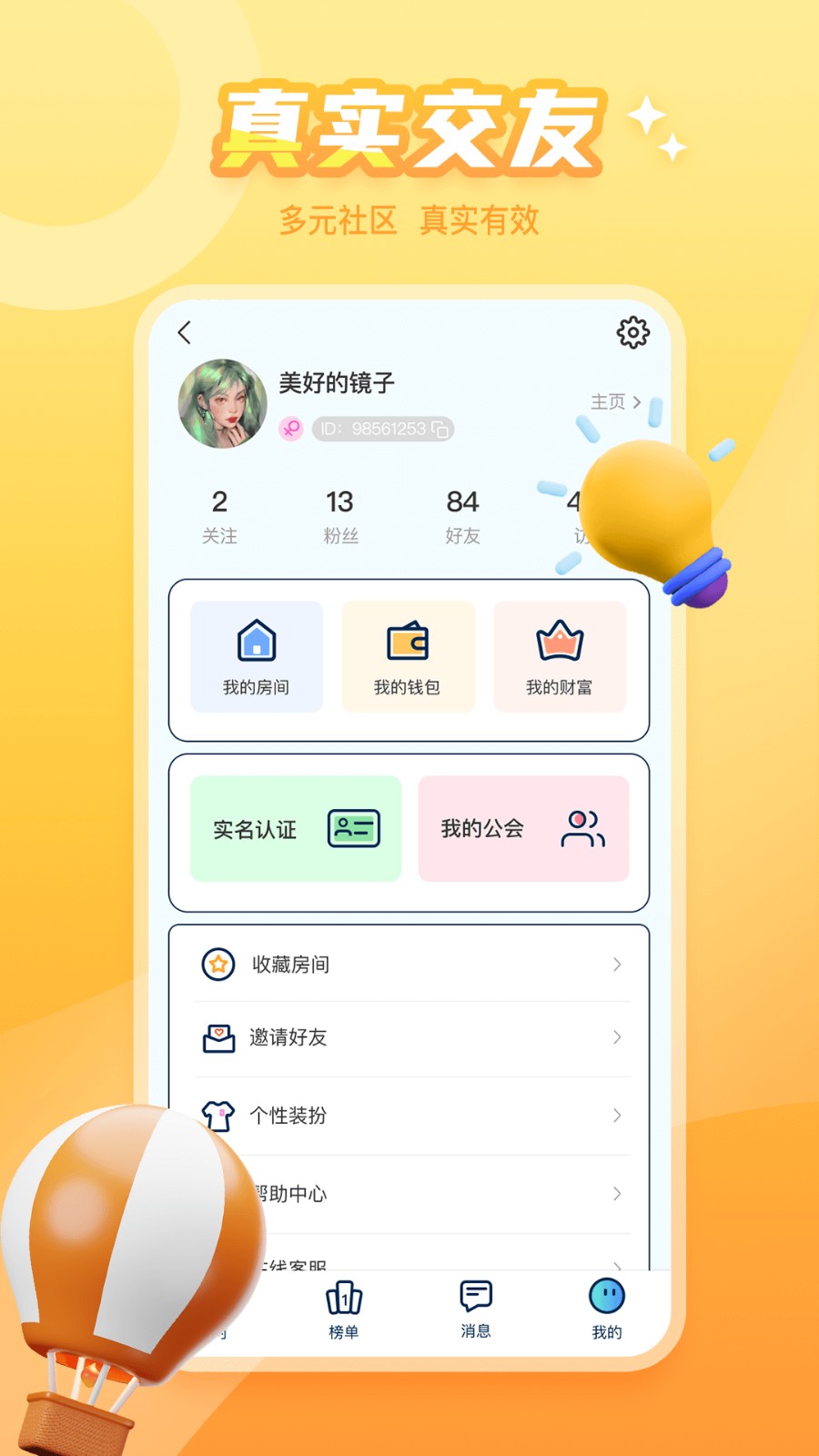The height and width of the screenshot is (1456, 819).
Task: Click the 收藏房间 star icon
Action: pyautogui.click(x=217, y=964)
